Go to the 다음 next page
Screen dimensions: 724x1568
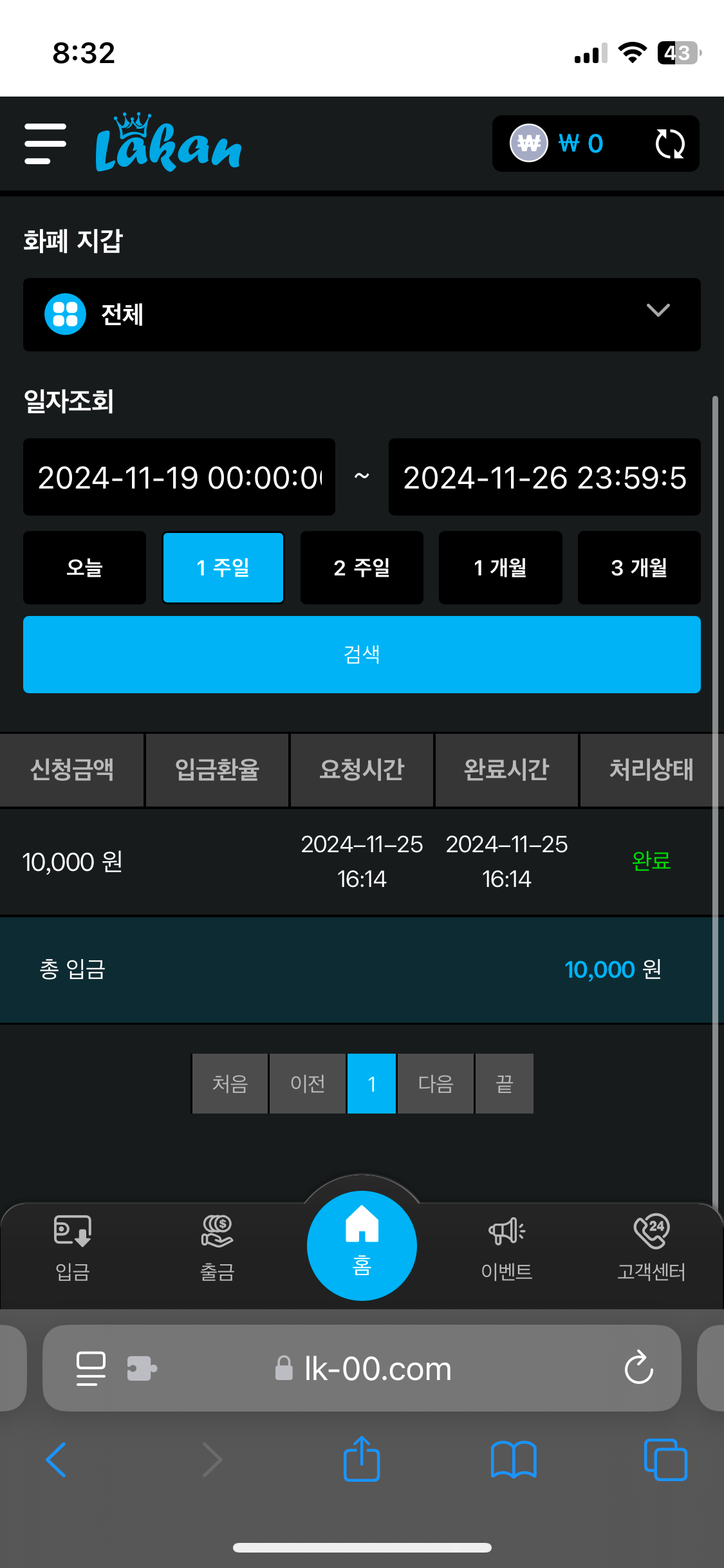tap(436, 1084)
